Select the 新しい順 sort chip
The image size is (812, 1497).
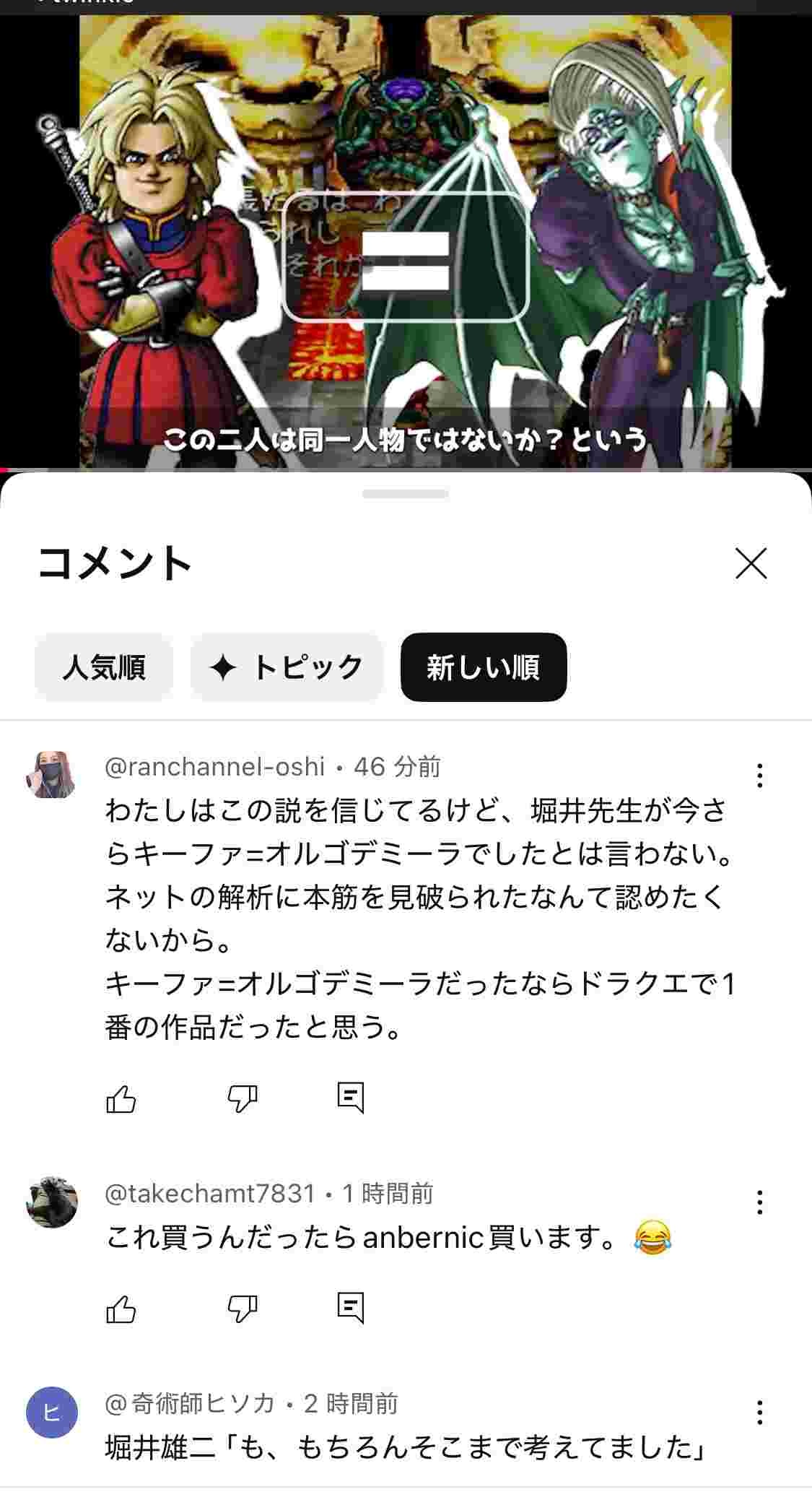[x=484, y=667]
